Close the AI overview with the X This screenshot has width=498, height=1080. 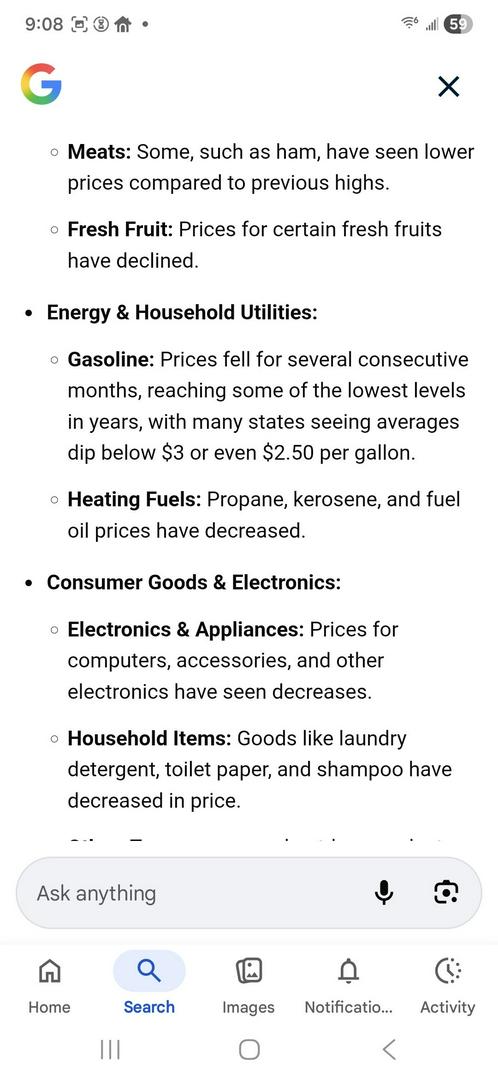point(448,87)
